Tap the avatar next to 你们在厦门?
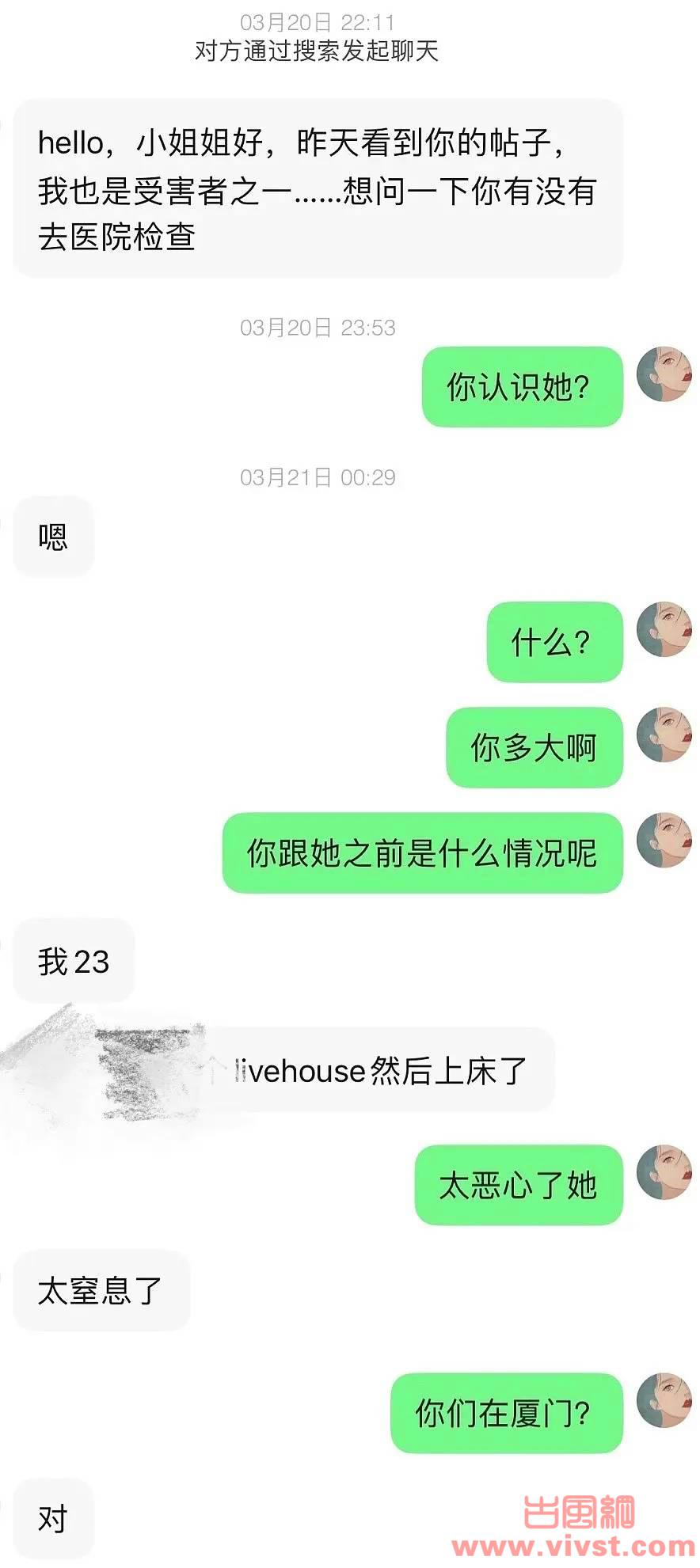The height and width of the screenshot is (1568, 700). click(665, 1400)
